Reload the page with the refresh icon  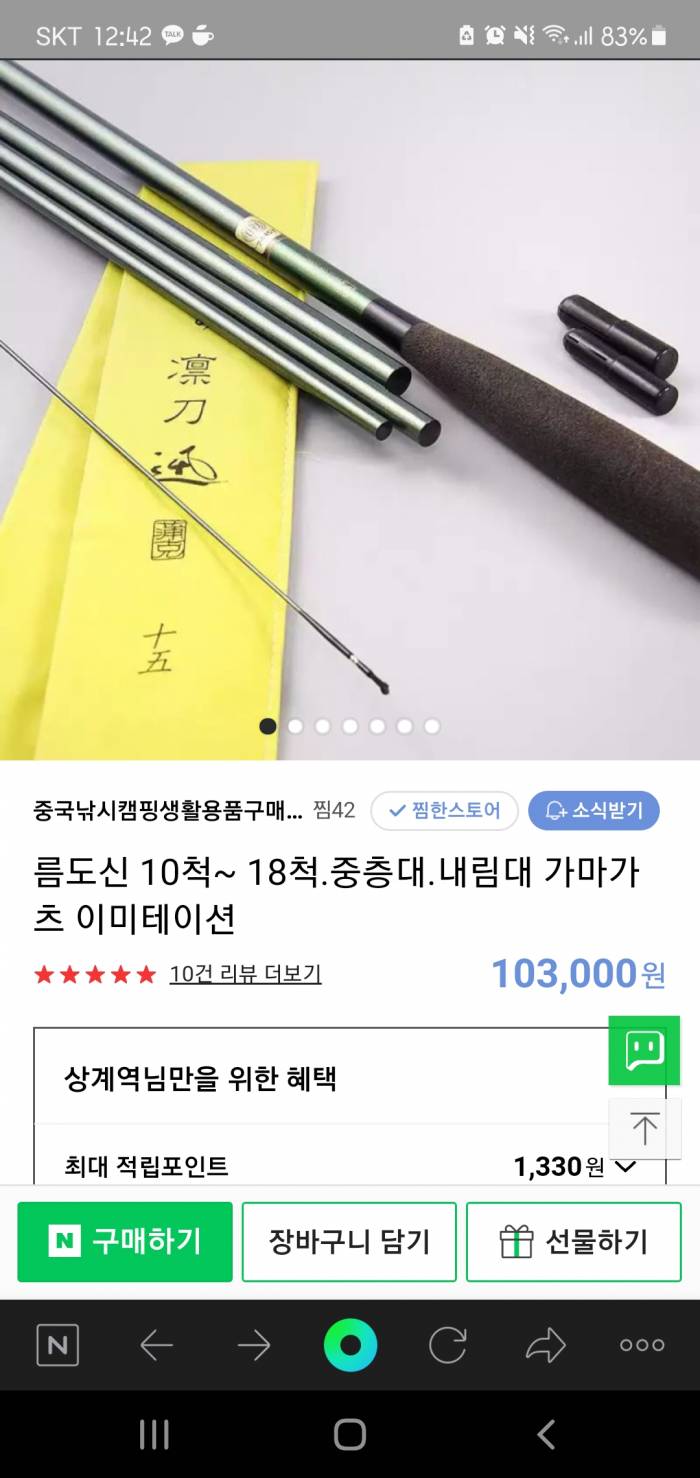pyautogui.click(x=447, y=1345)
